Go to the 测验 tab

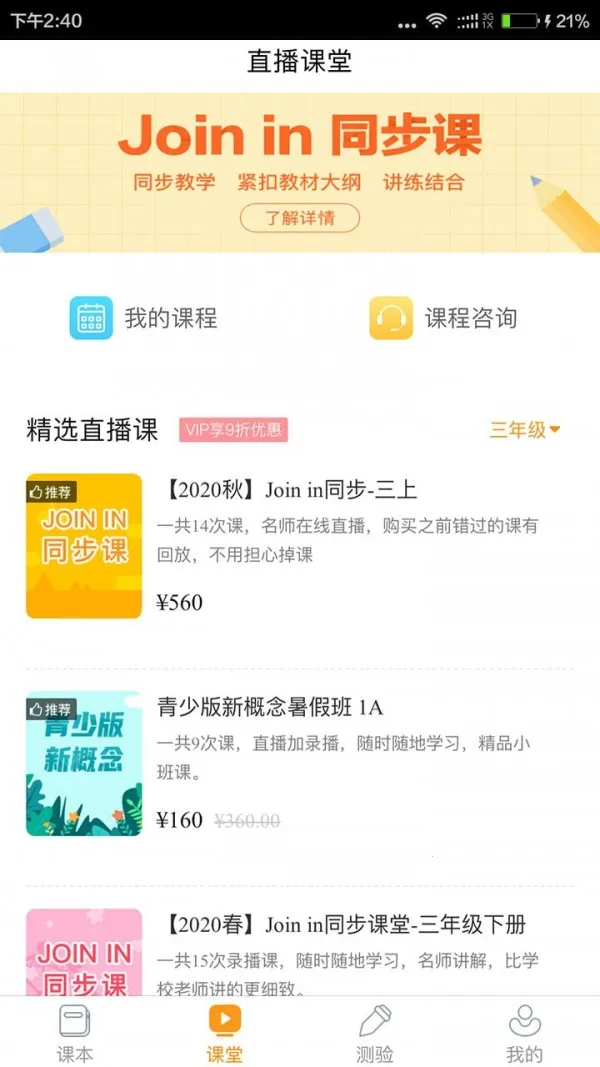click(374, 1033)
